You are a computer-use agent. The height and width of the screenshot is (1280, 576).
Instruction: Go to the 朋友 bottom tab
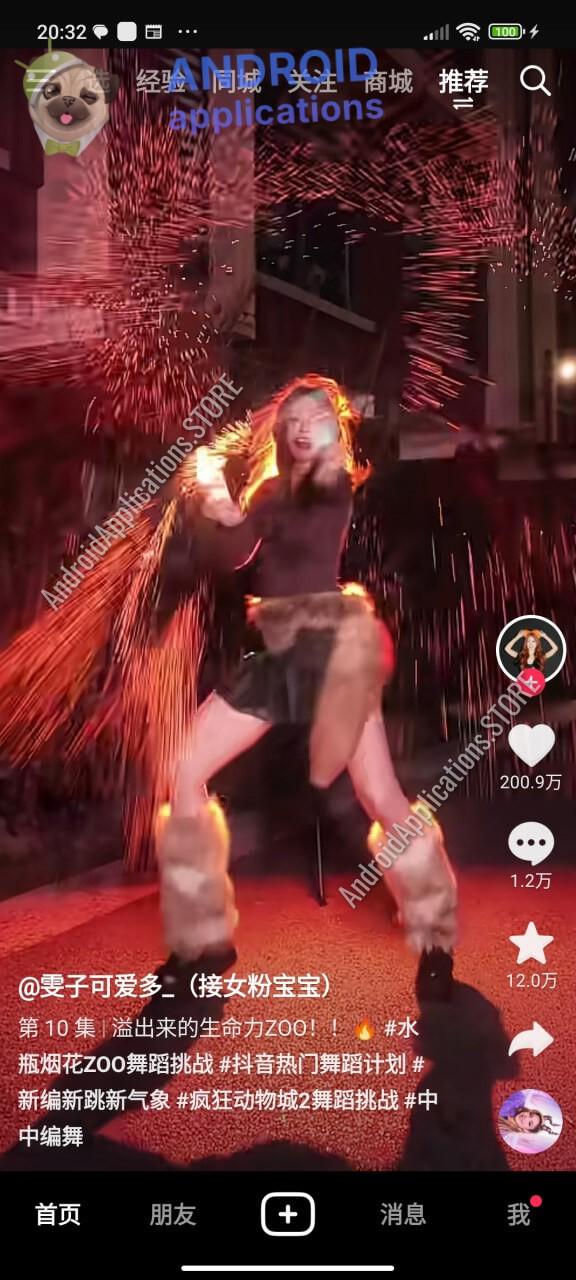tap(173, 1214)
